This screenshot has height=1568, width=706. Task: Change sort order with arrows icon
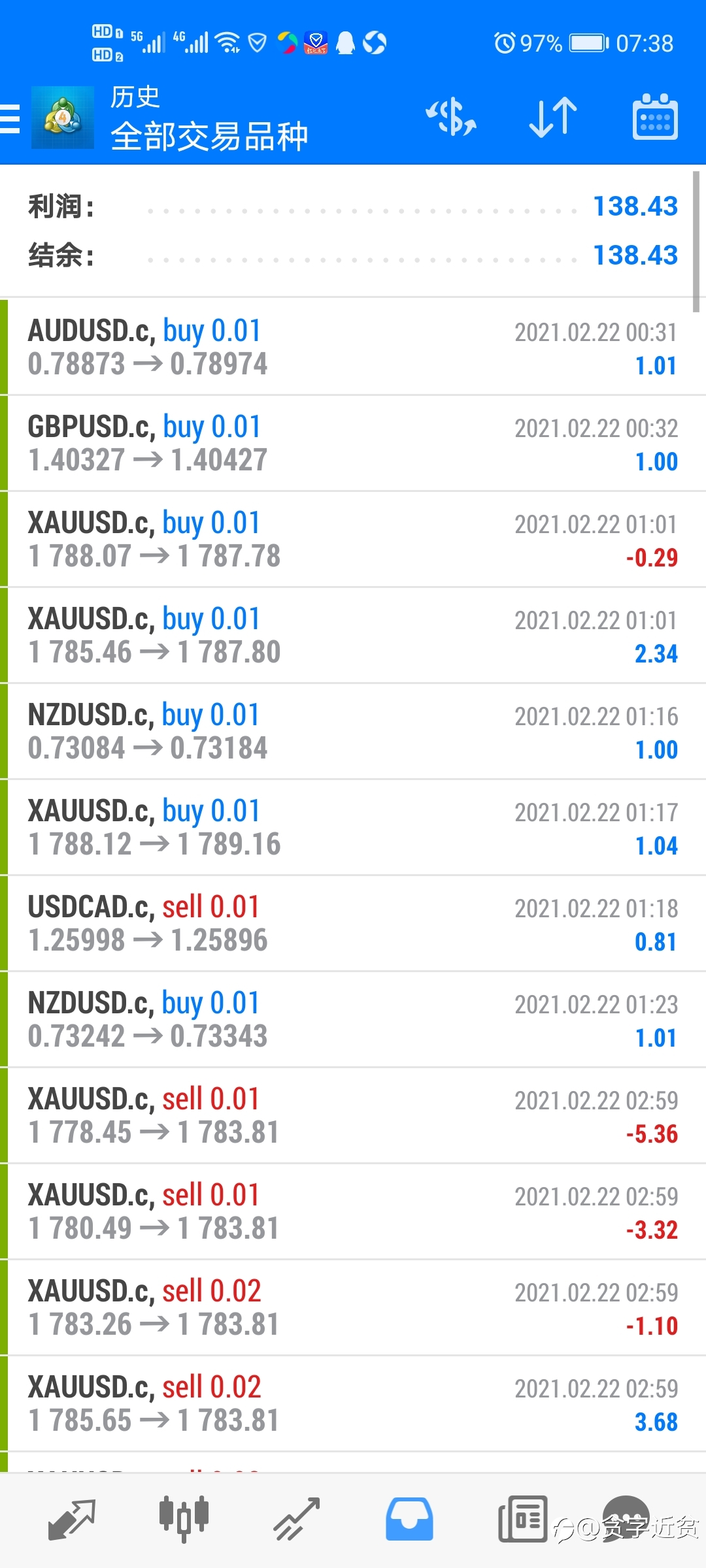(x=553, y=118)
